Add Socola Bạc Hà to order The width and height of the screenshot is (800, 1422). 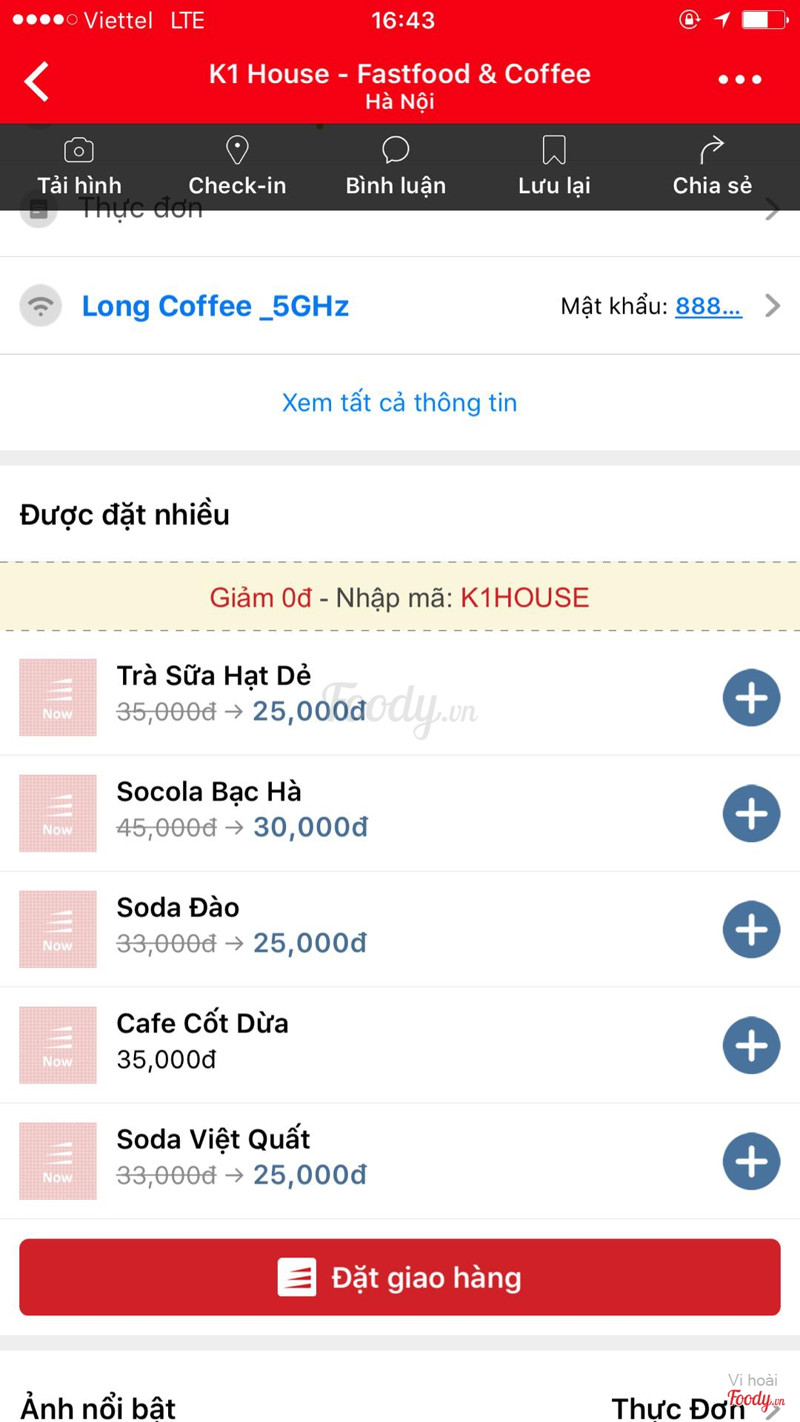751,813
